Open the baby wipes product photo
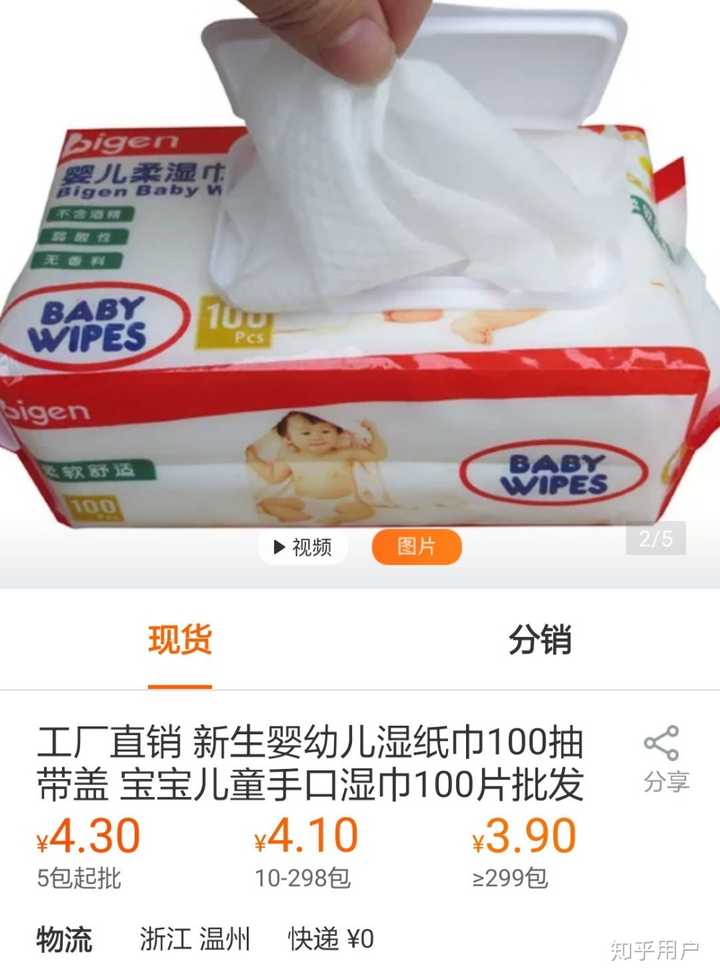The width and height of the screenshot is (720, 976). coord(360,290)
